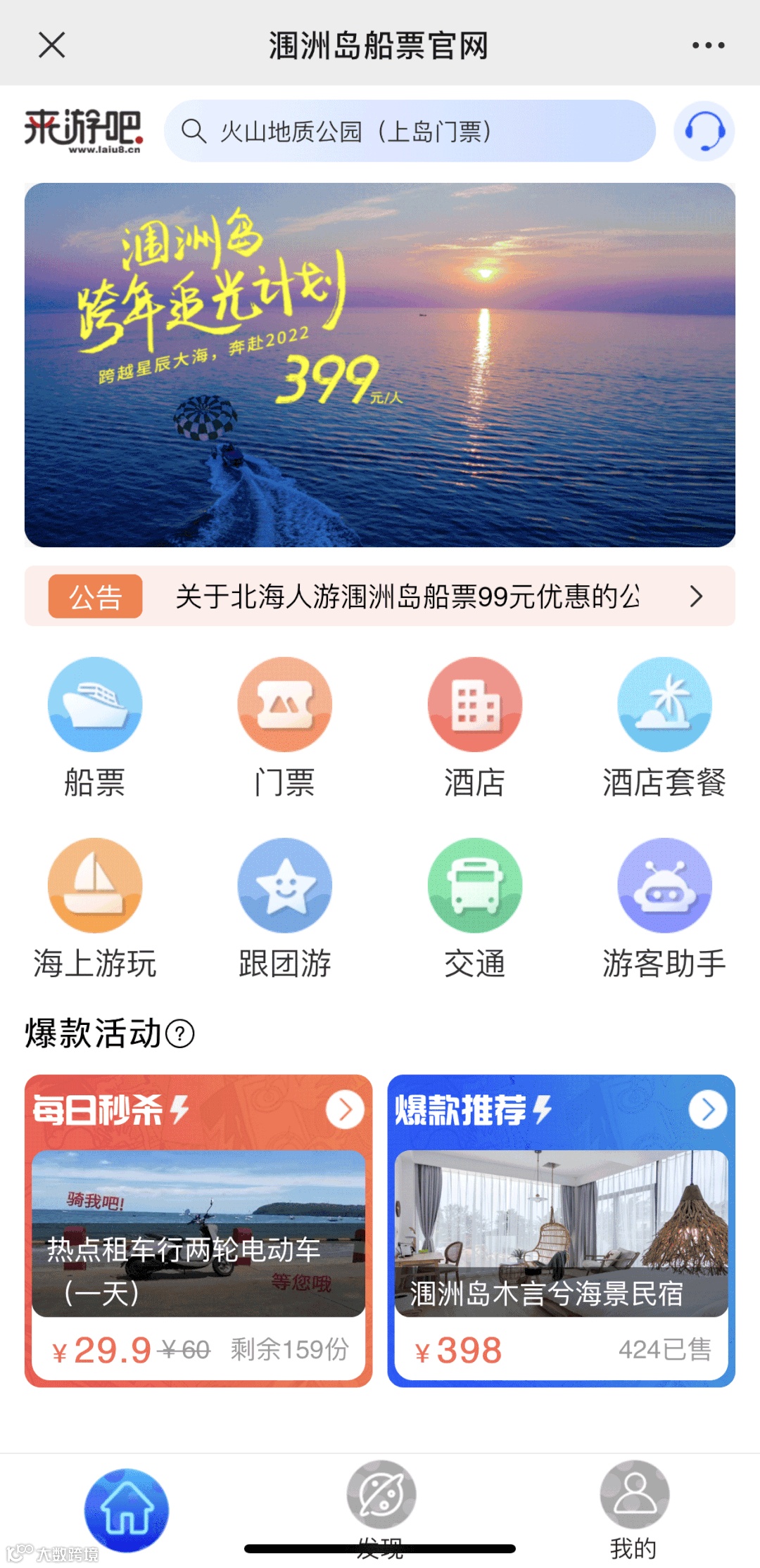Screen dimensions: 760x1568
Task: Open the 跟团游 group tour icon
Action: [x=285, y=886]
